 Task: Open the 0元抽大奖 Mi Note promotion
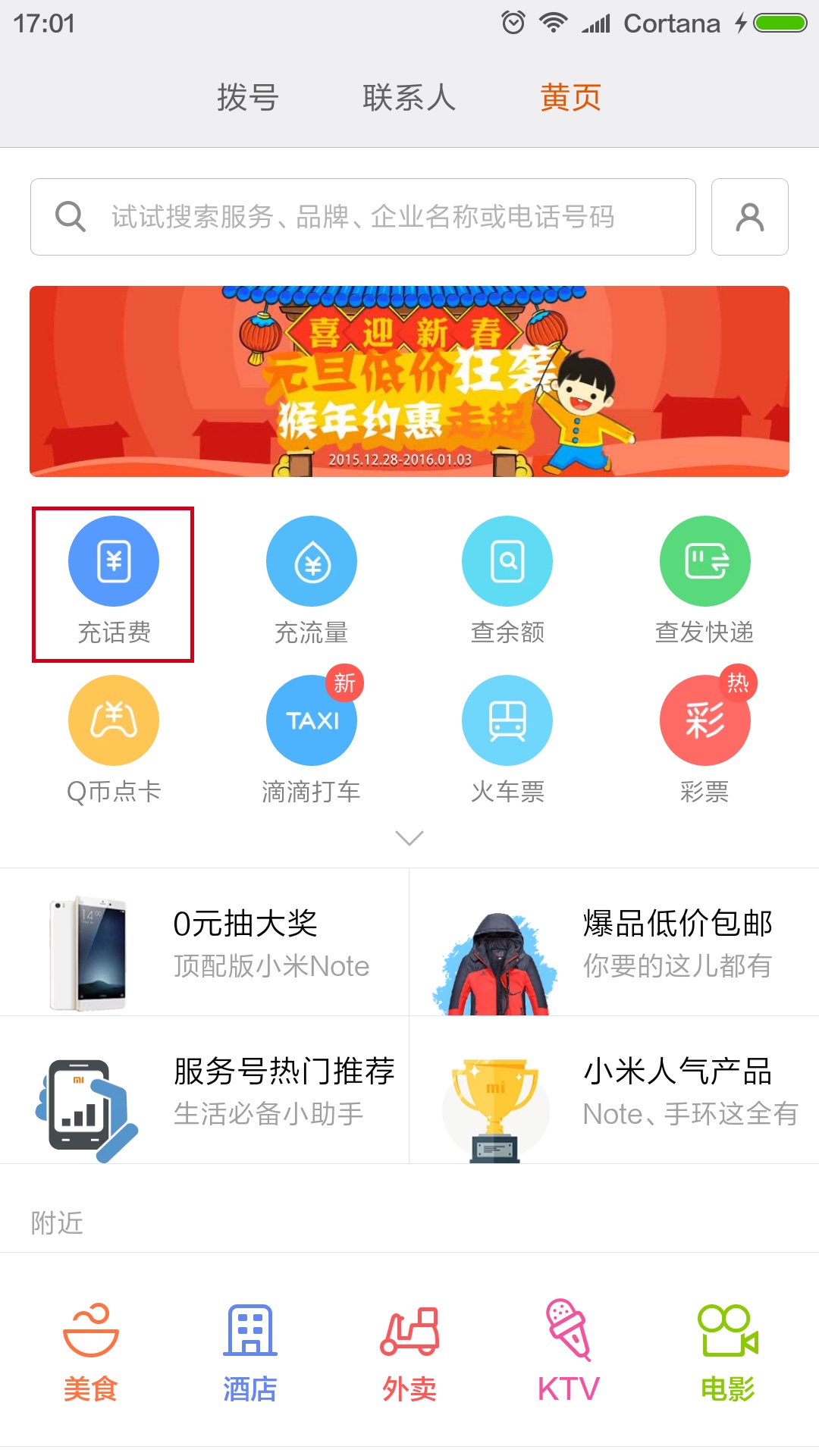coord(205,940)
